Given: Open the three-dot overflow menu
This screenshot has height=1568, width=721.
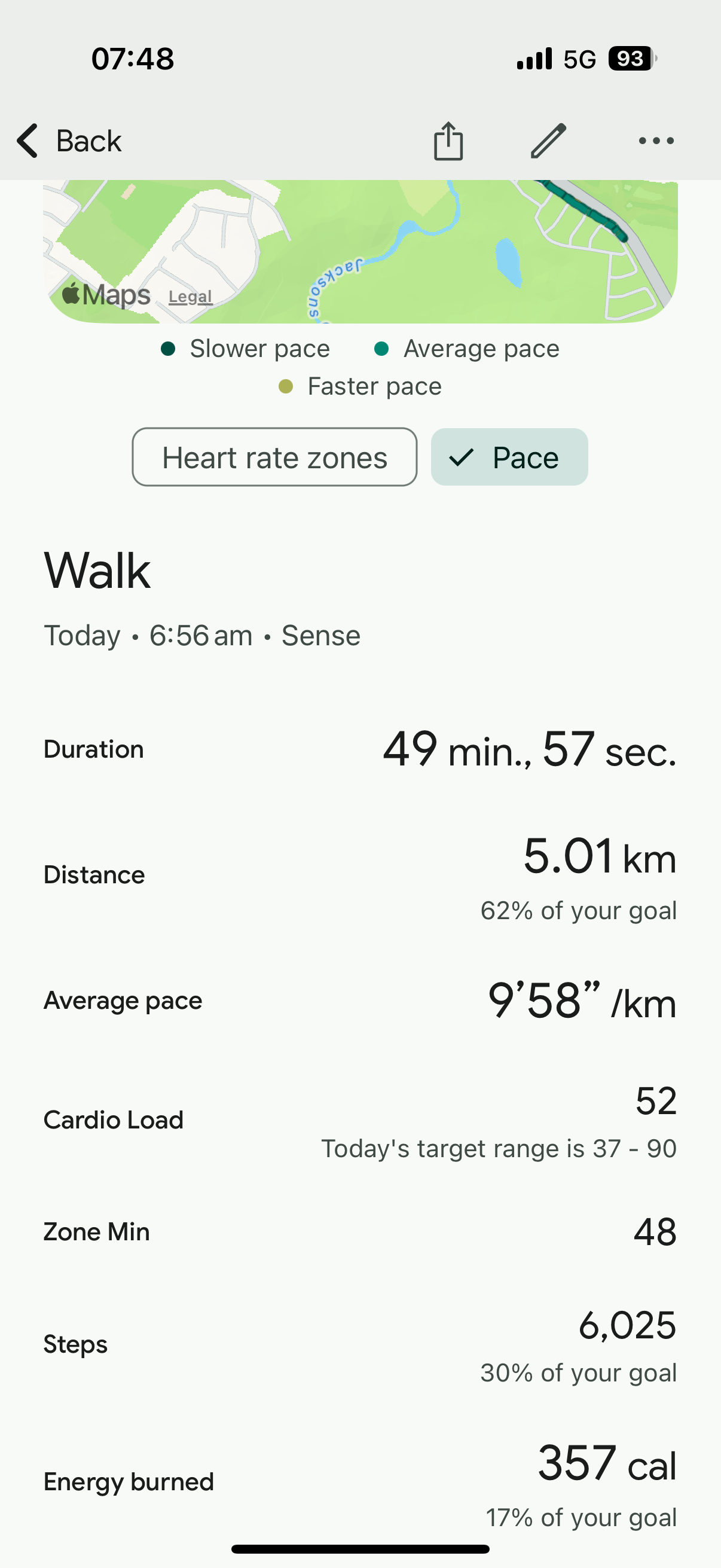Looking at the screenshot, I should point(656,141).
